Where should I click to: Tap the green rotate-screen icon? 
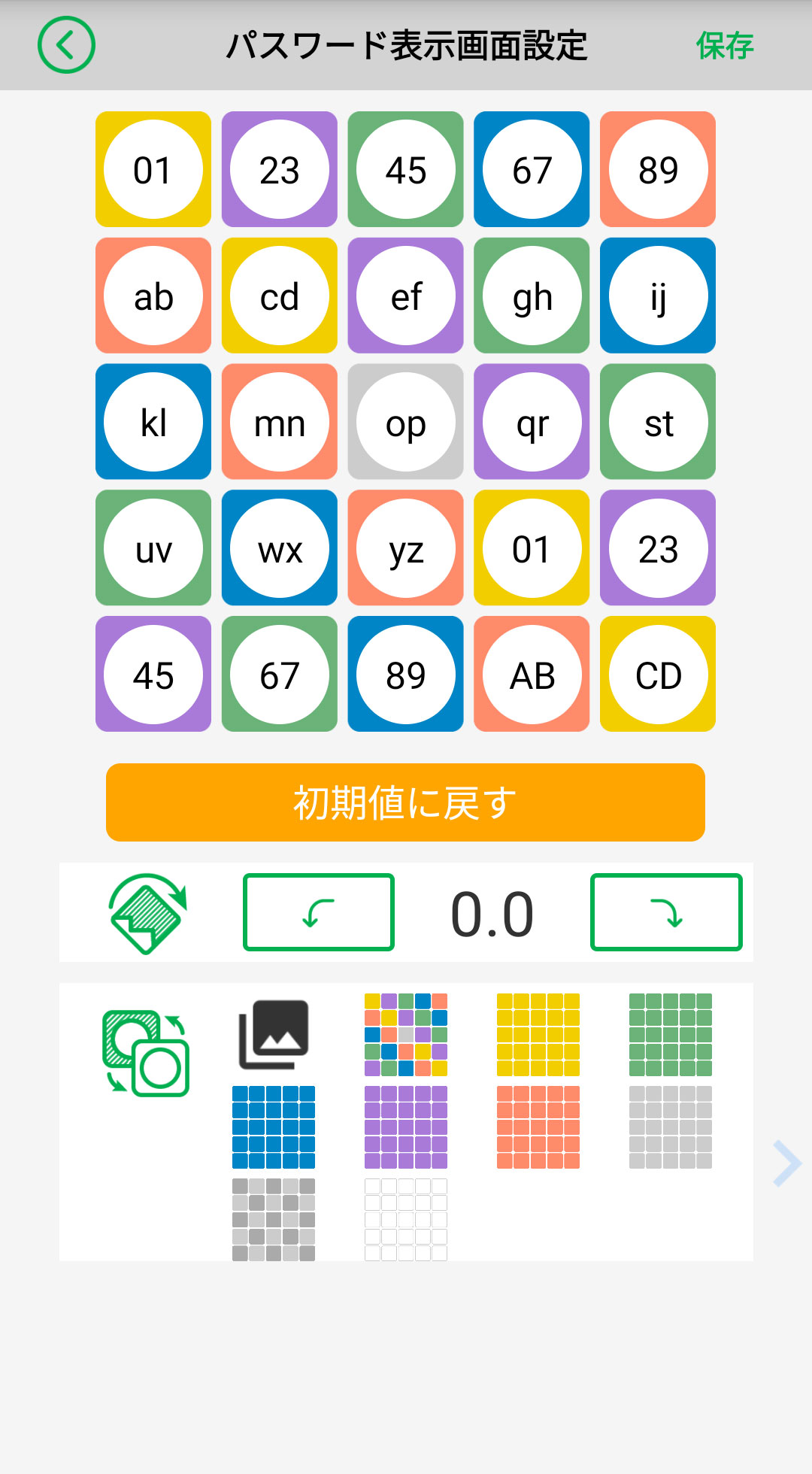pos(147,913)
